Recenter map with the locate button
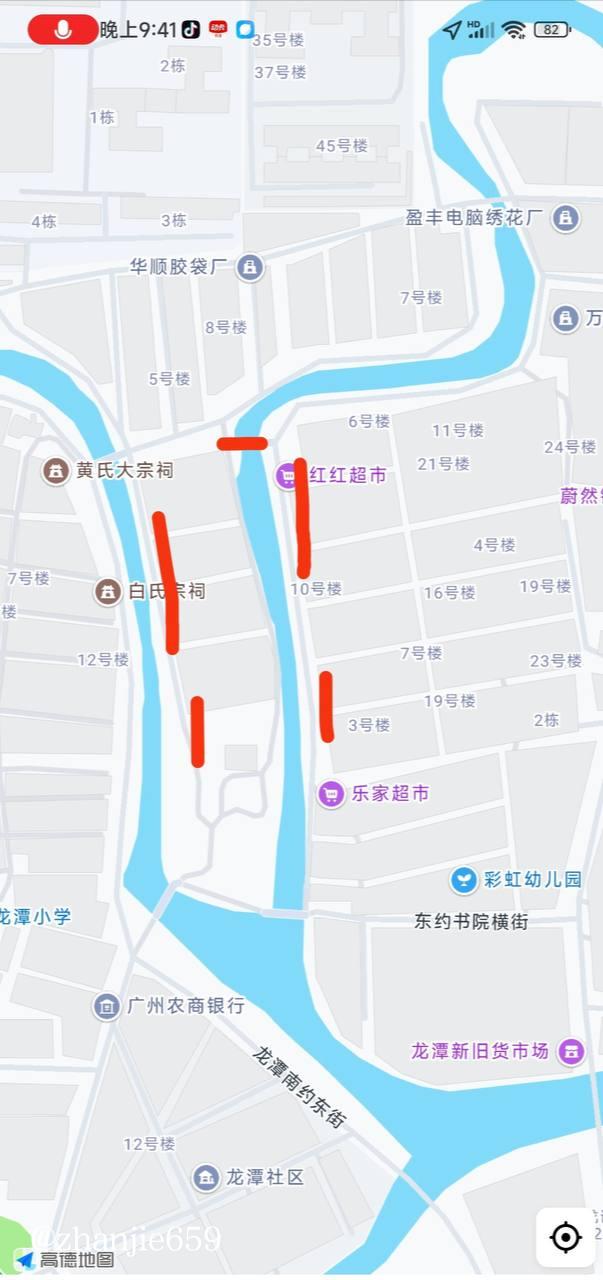This screenshot has width=603, height=1280. click(566, 1237)
